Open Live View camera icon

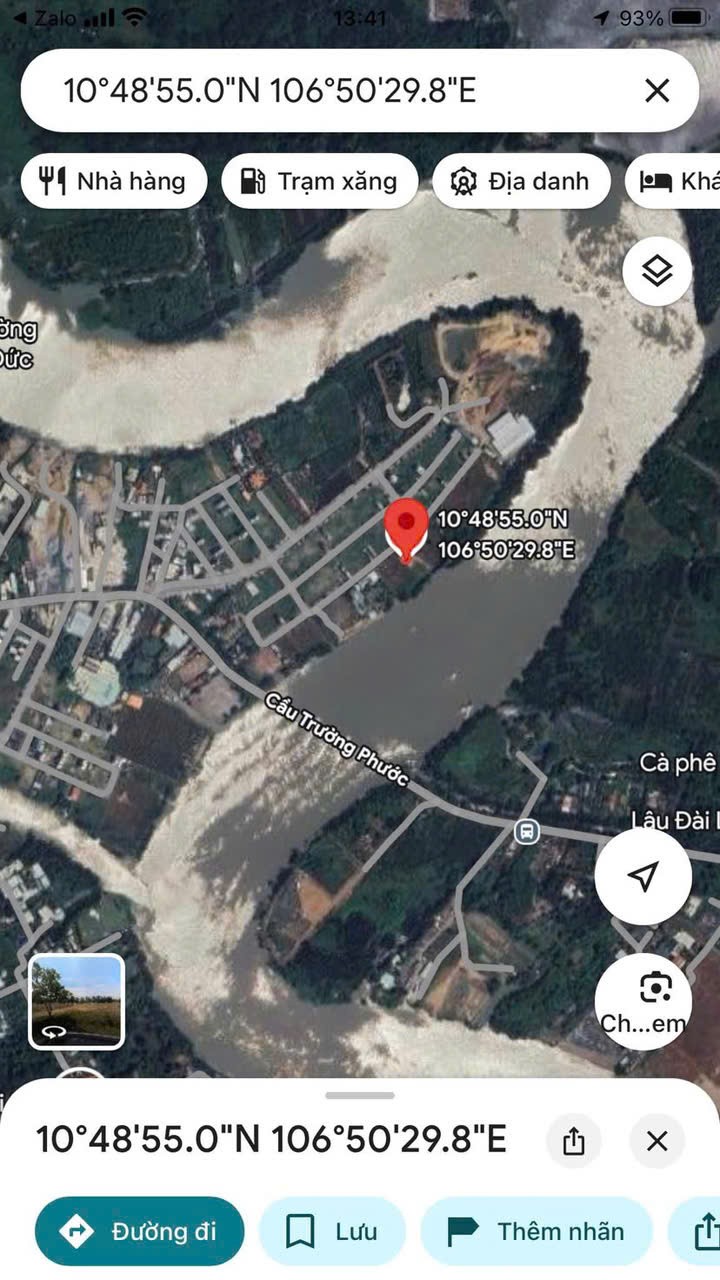tap(657, 988)
